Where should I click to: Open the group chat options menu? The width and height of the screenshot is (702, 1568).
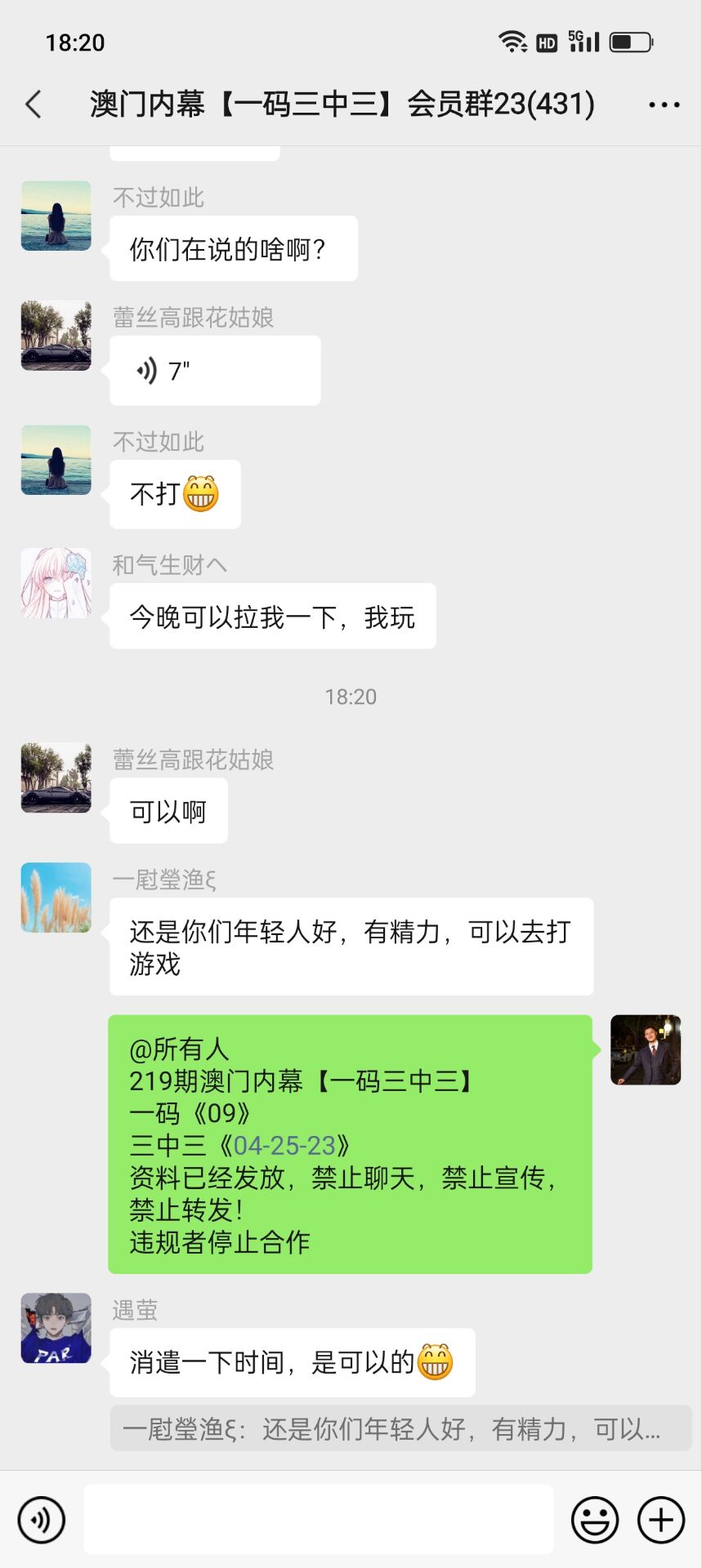[x=664, y=105]
